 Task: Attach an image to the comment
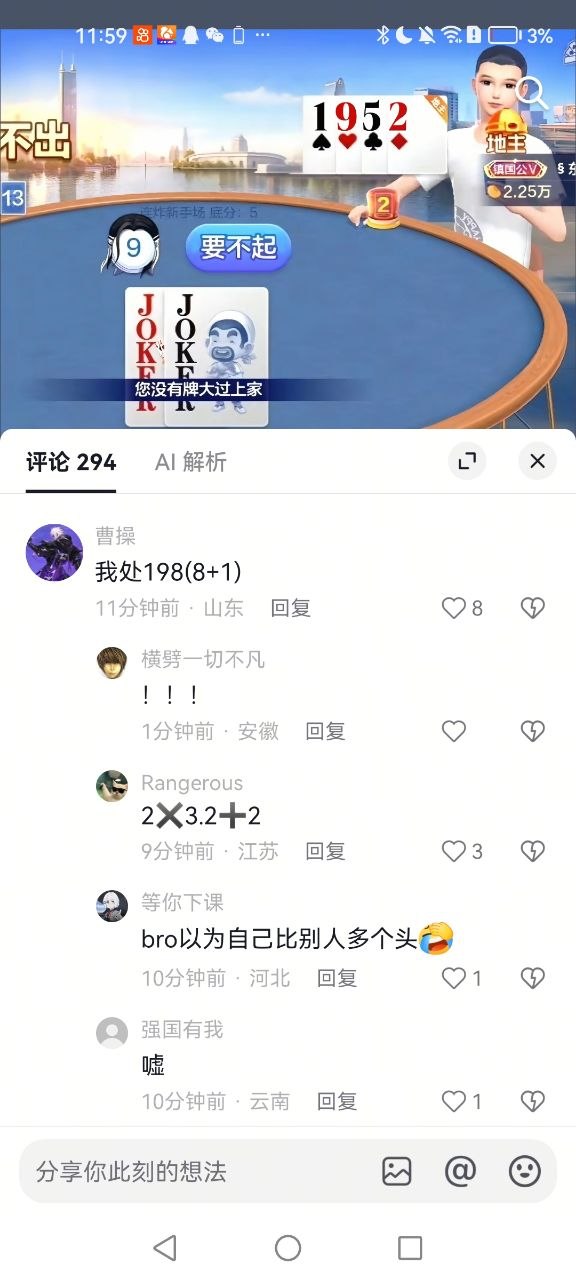pos(397,1171)
